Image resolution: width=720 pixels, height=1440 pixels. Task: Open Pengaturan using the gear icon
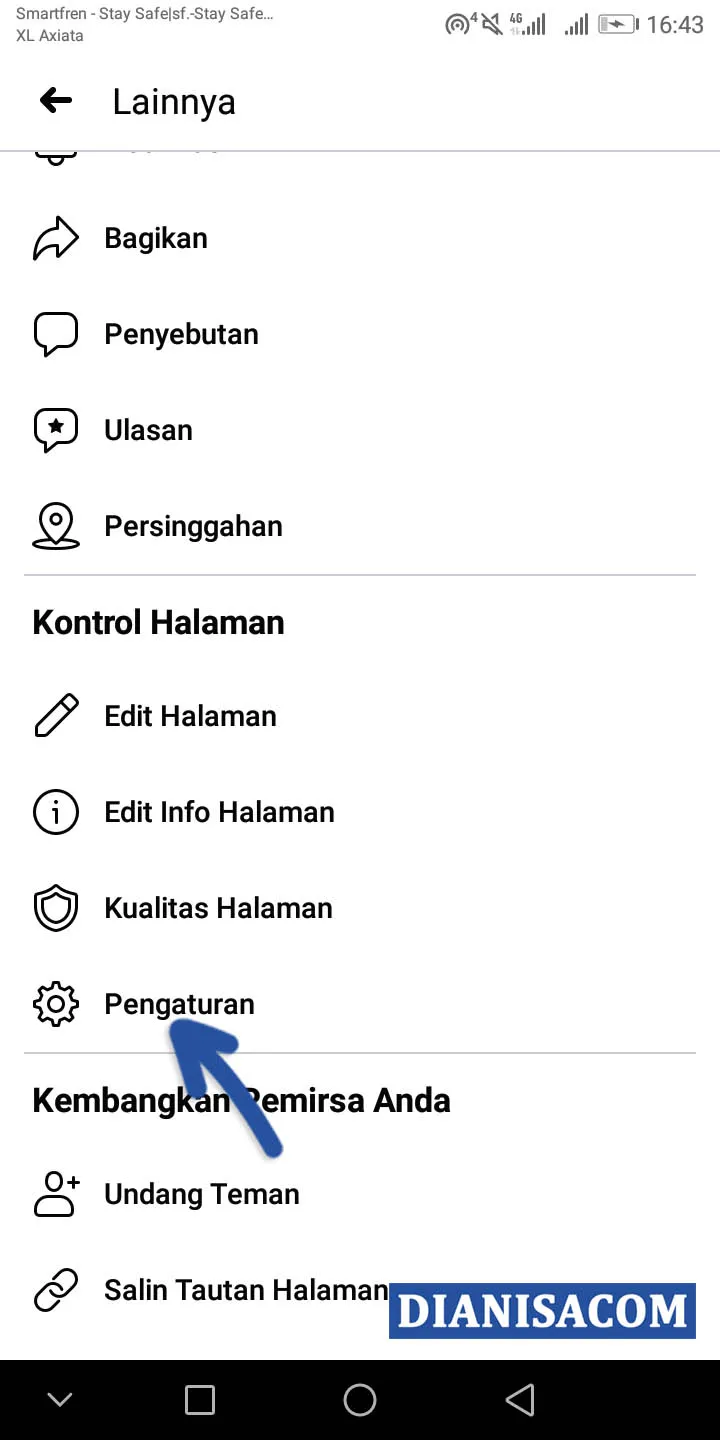(55, 1003)
